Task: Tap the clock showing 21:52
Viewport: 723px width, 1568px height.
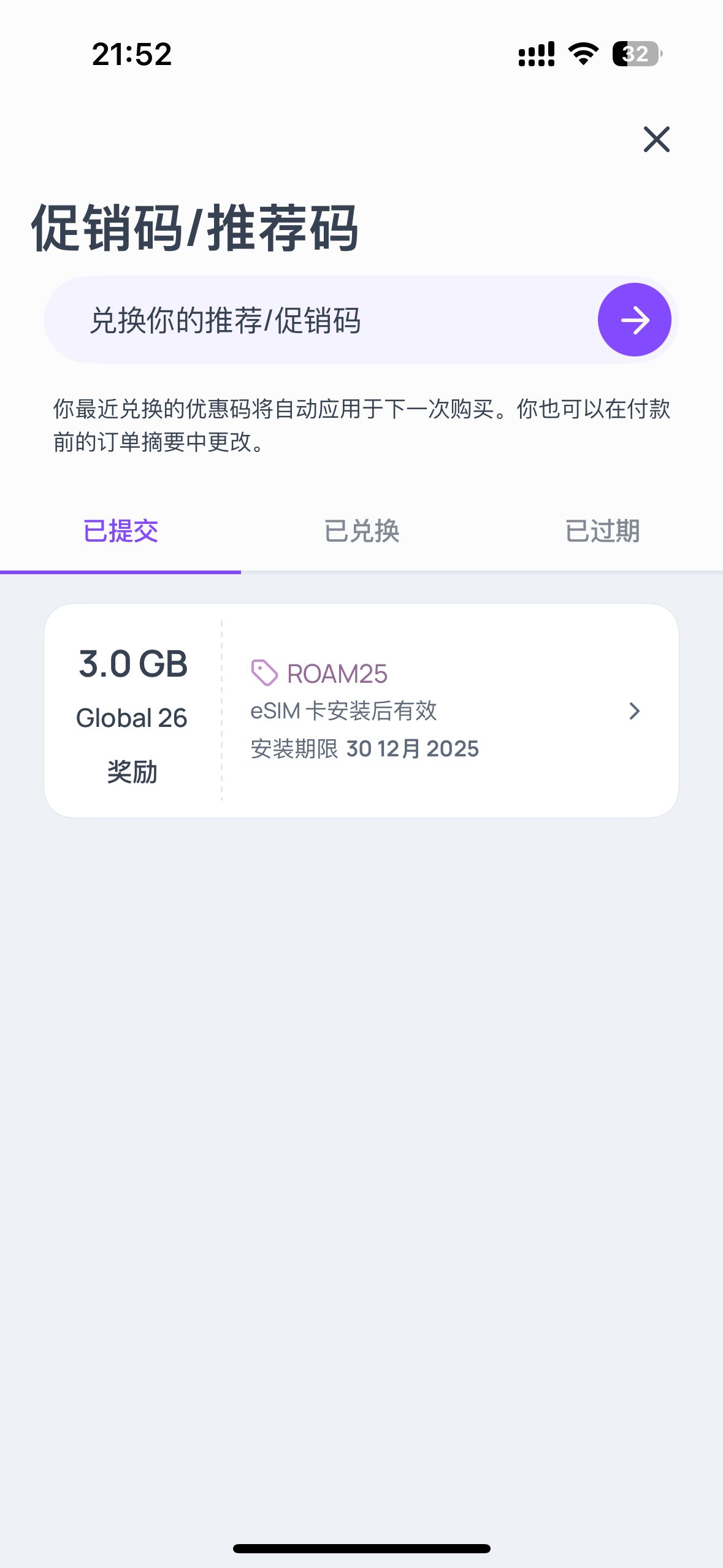Action: click(x=131, y=55)
